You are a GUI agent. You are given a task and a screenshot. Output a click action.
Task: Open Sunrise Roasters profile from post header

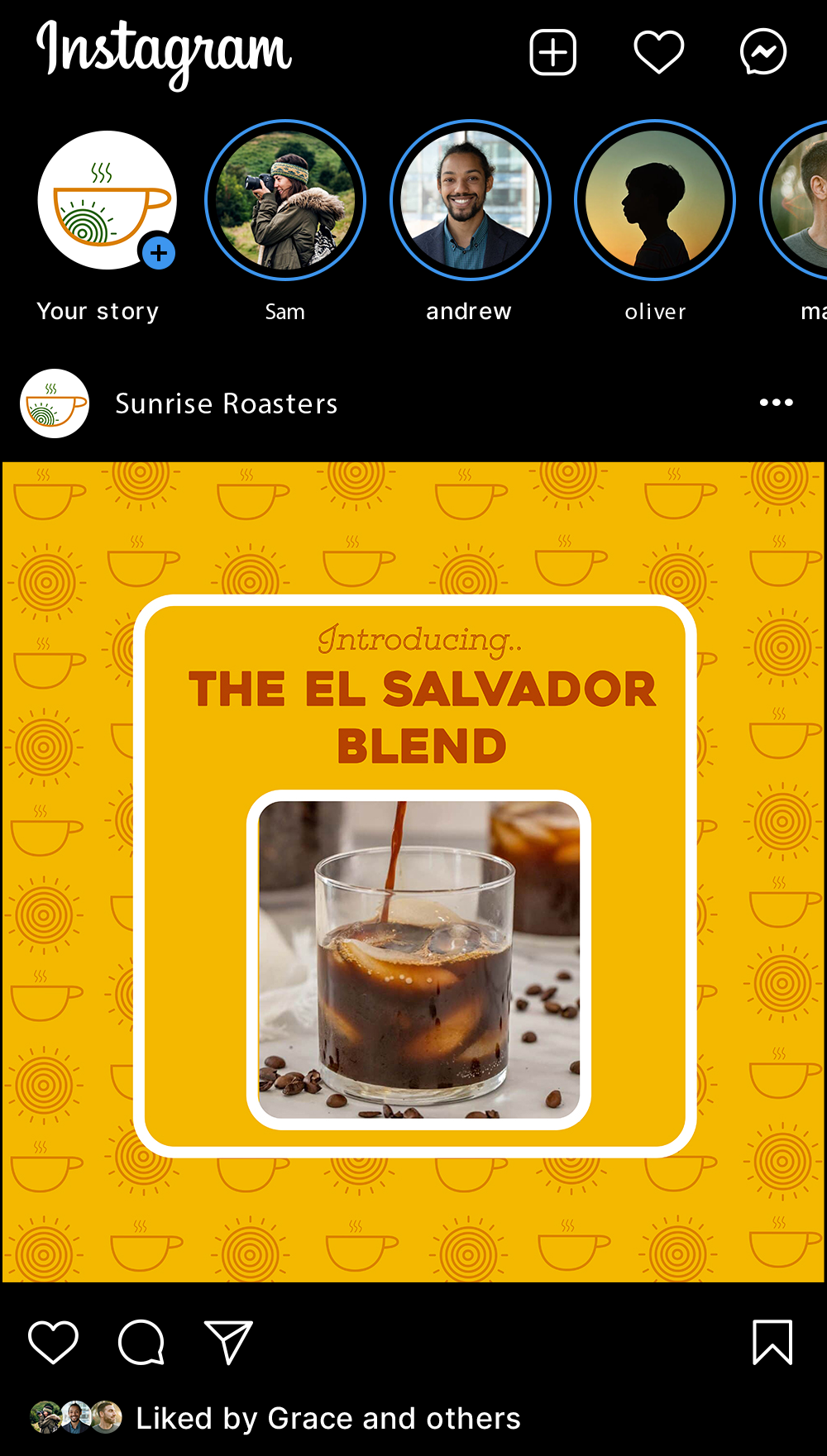point(226,404)
